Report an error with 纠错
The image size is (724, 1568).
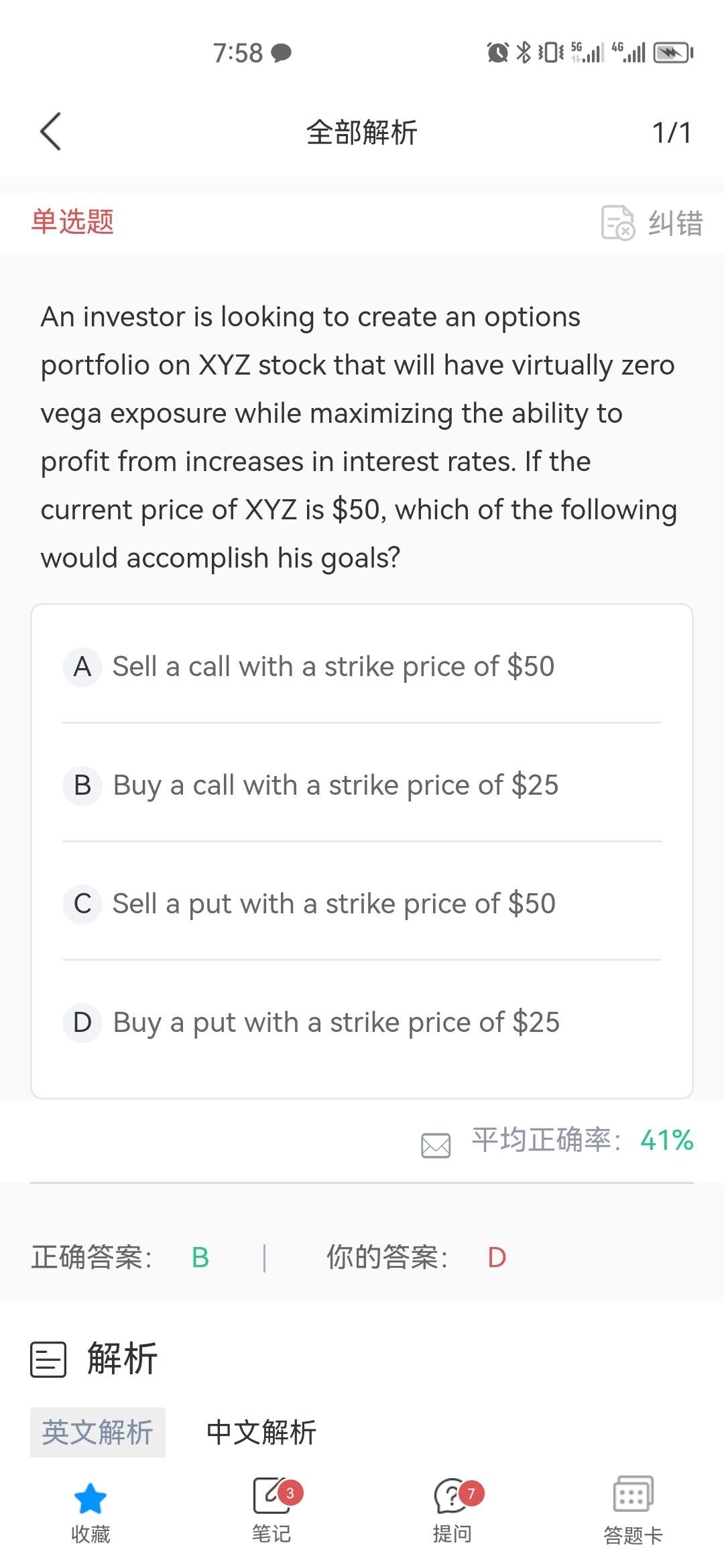pos(652,222)
